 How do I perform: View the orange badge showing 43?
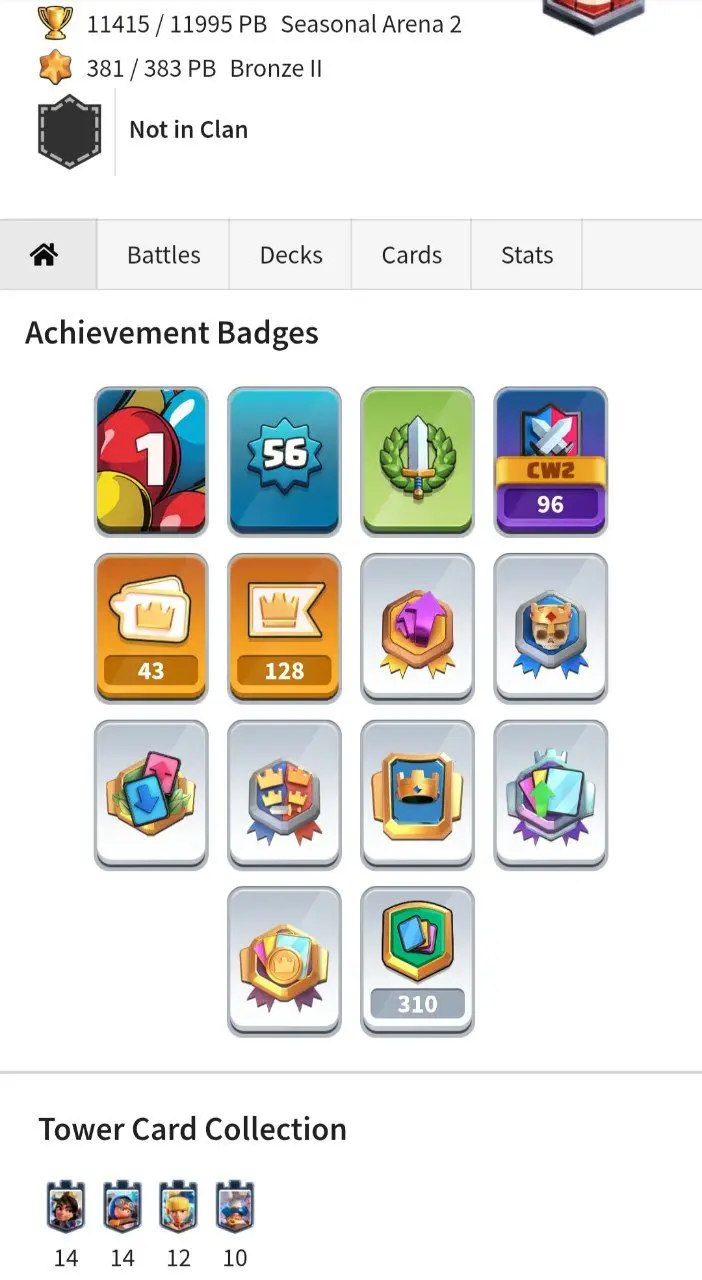coord(151,627)
